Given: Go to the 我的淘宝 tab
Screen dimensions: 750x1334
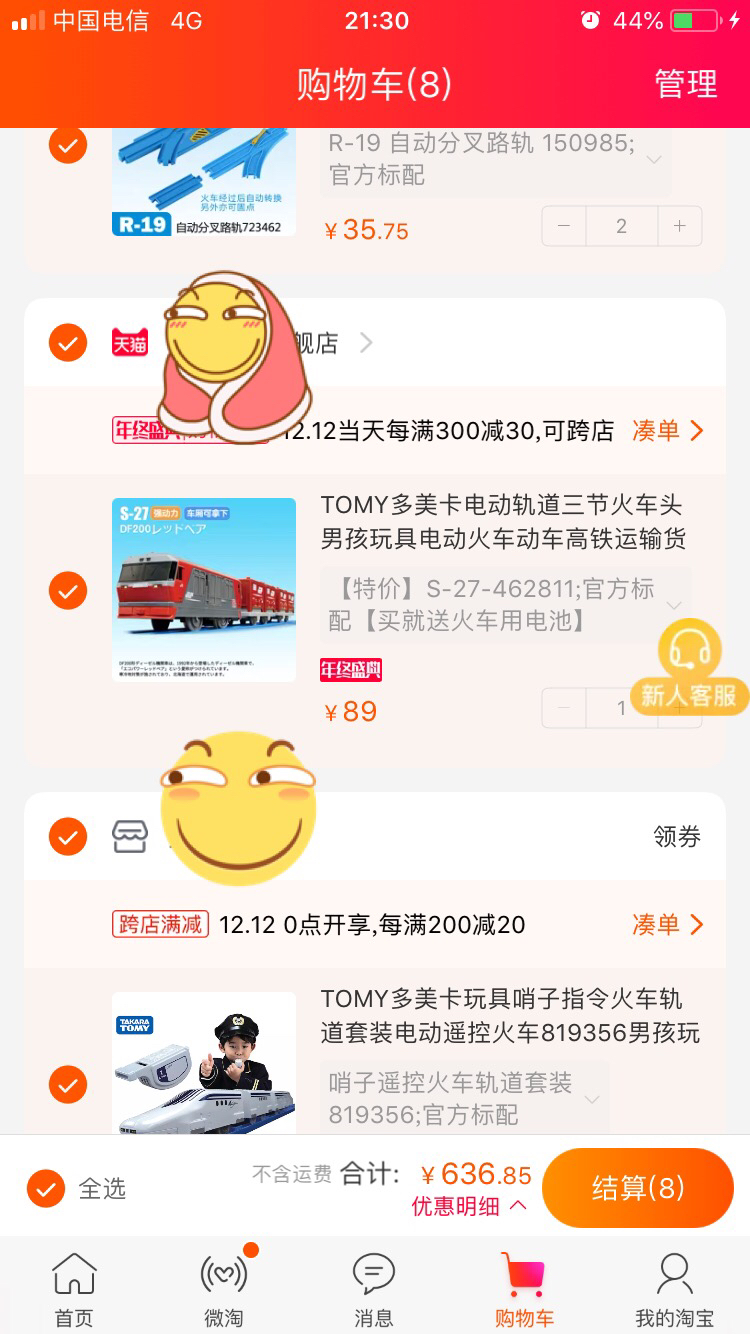Looking at the screenshot, I should [674, 1290].
